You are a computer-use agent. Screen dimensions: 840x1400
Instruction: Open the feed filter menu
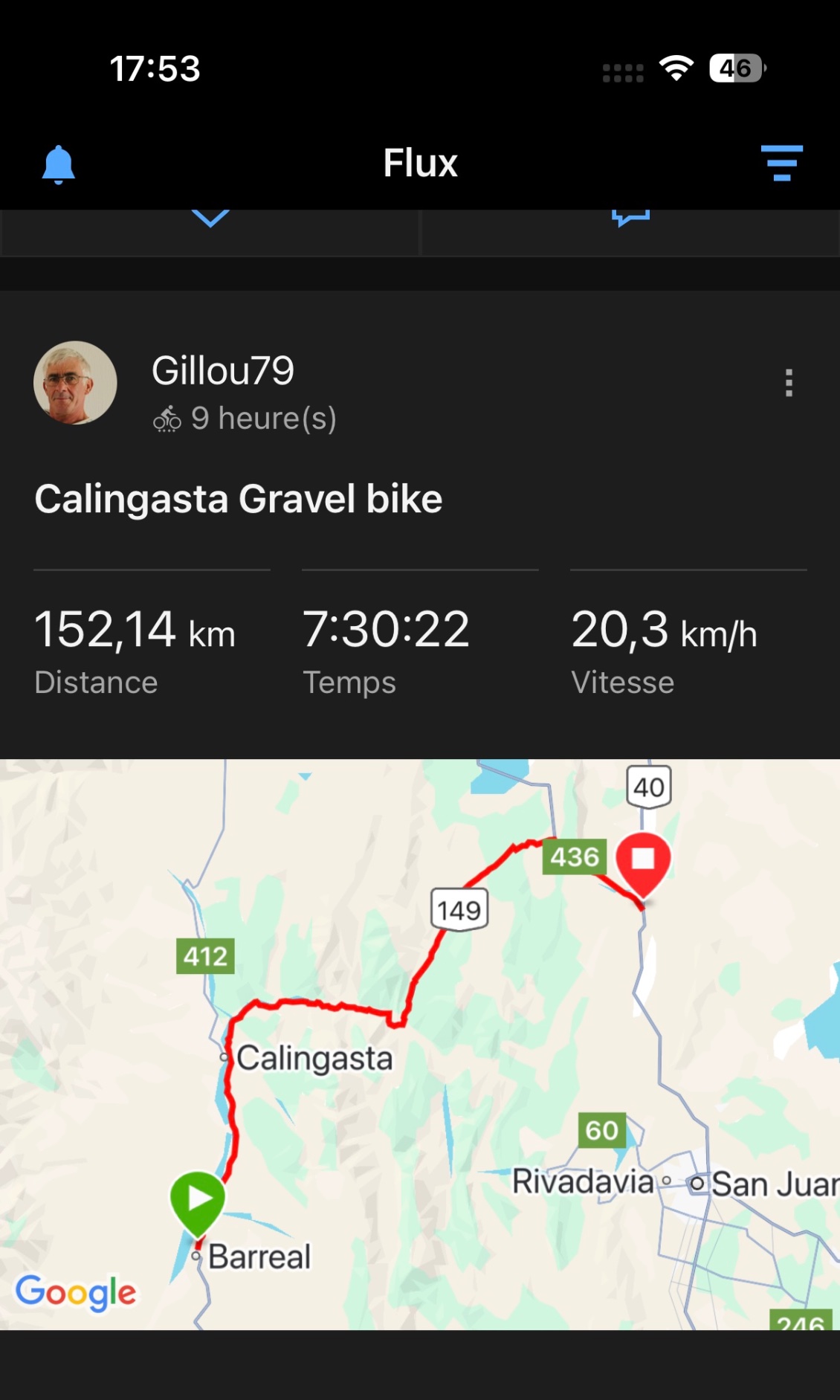[x=781, y=163]
